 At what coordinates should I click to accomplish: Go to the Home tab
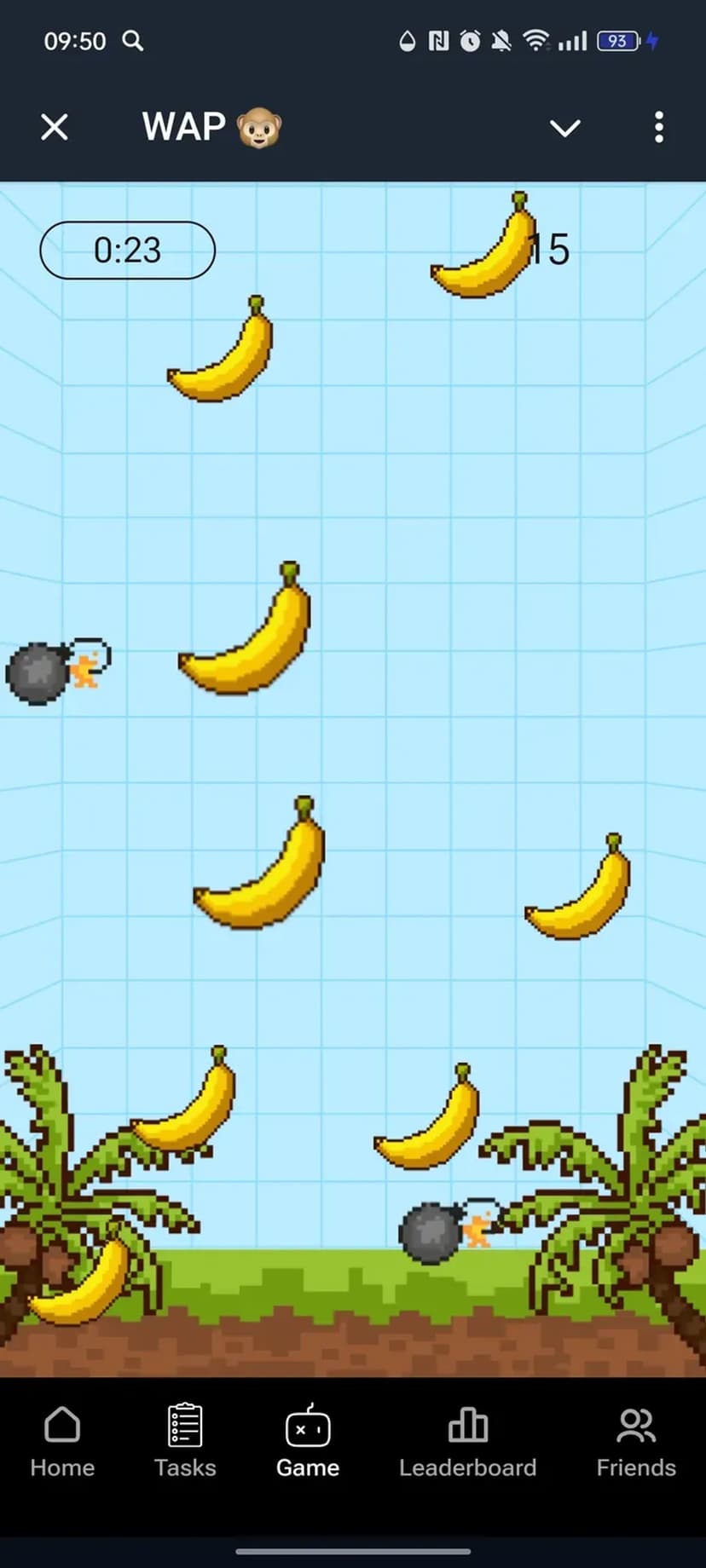[x=62, y=1442]
